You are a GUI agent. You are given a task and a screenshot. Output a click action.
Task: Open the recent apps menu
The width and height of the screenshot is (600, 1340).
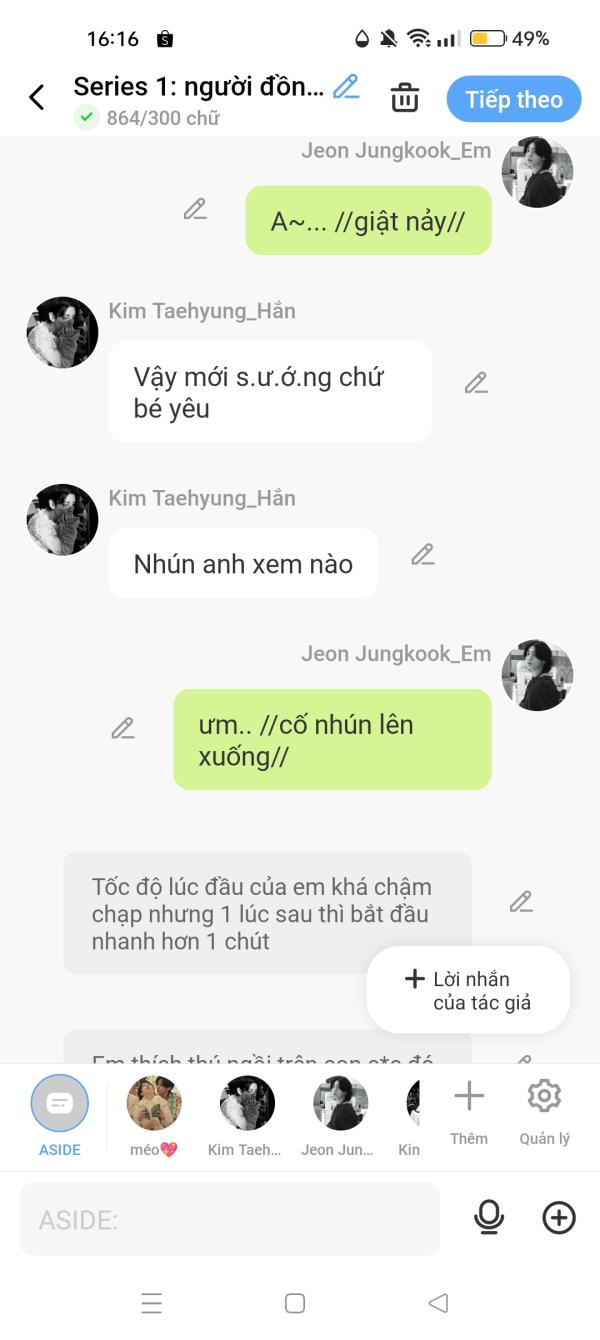[x=152, y=1303]
